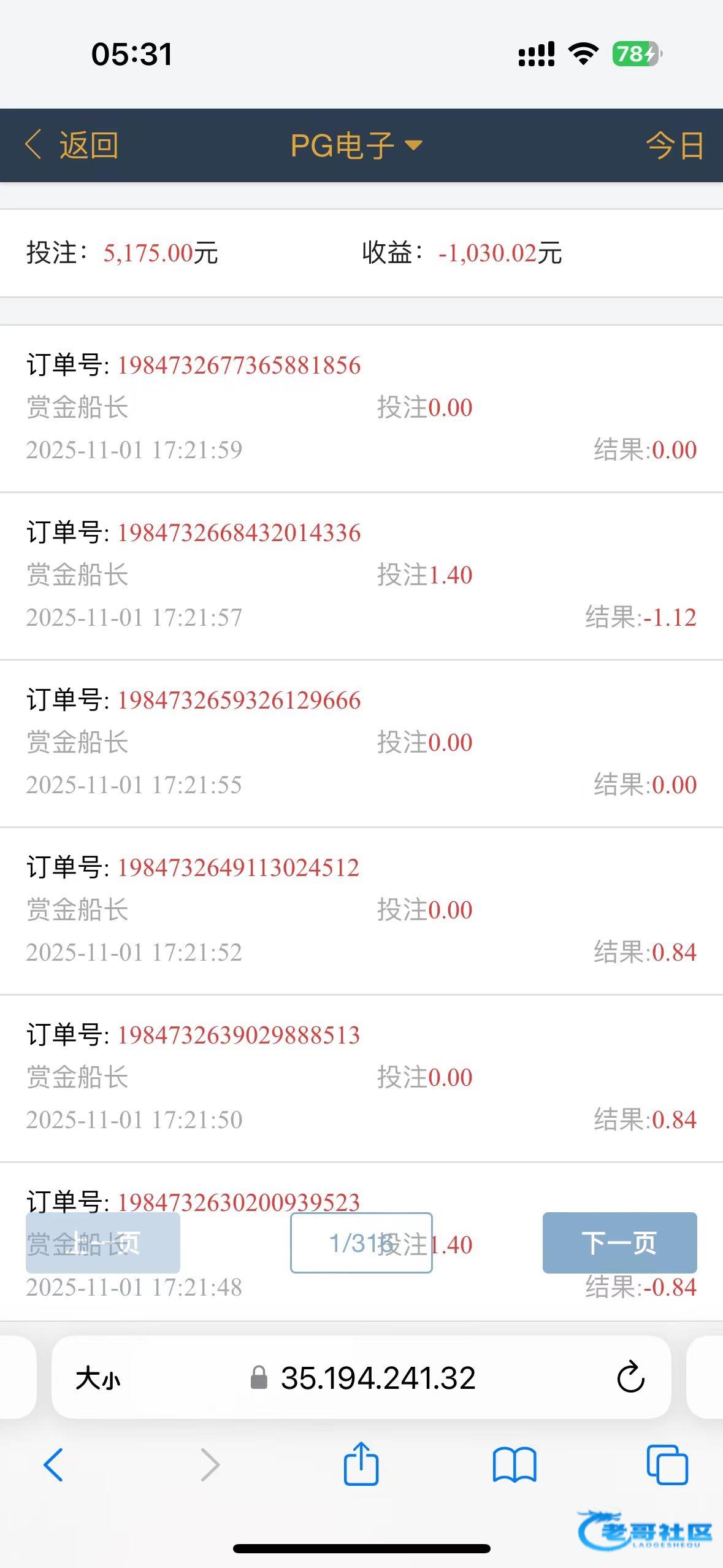Show all open Safari tabs

[x=667, y=1465]
